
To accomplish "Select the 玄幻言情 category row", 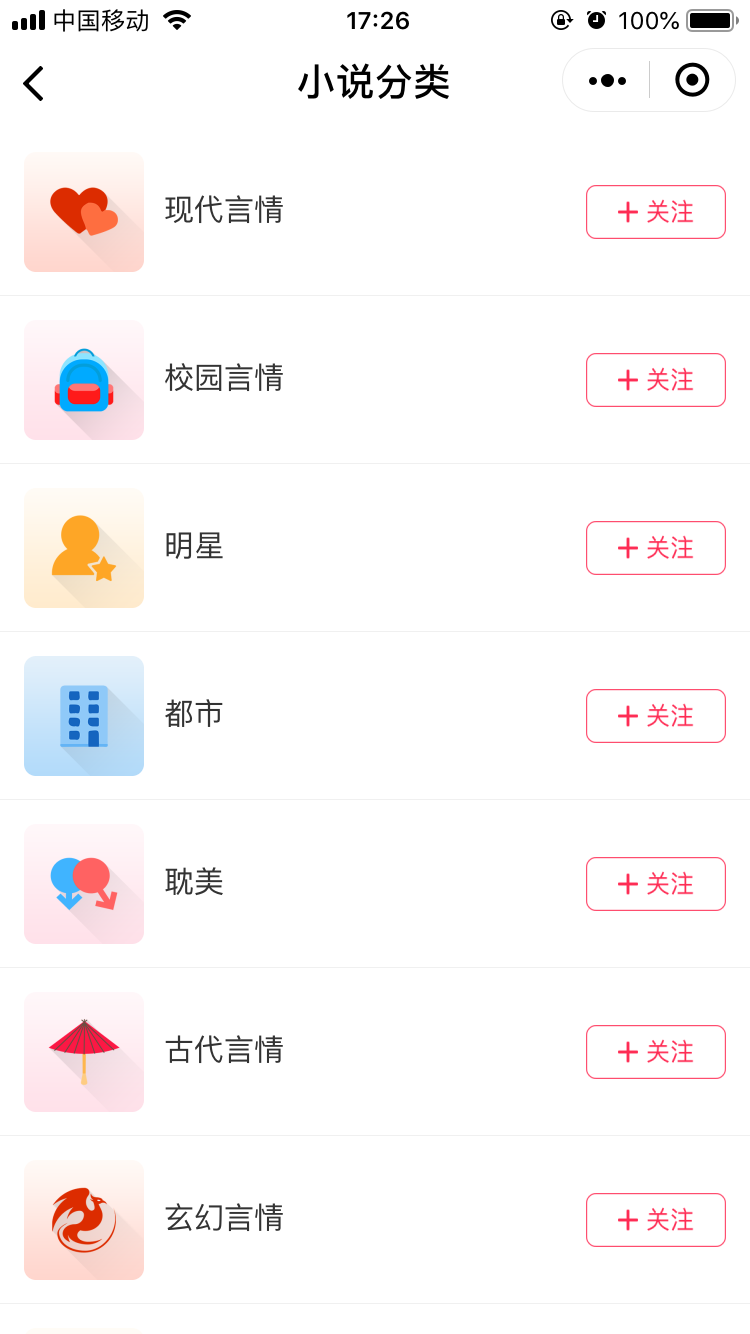I will pyautogui.click(x=375, y=1220).
